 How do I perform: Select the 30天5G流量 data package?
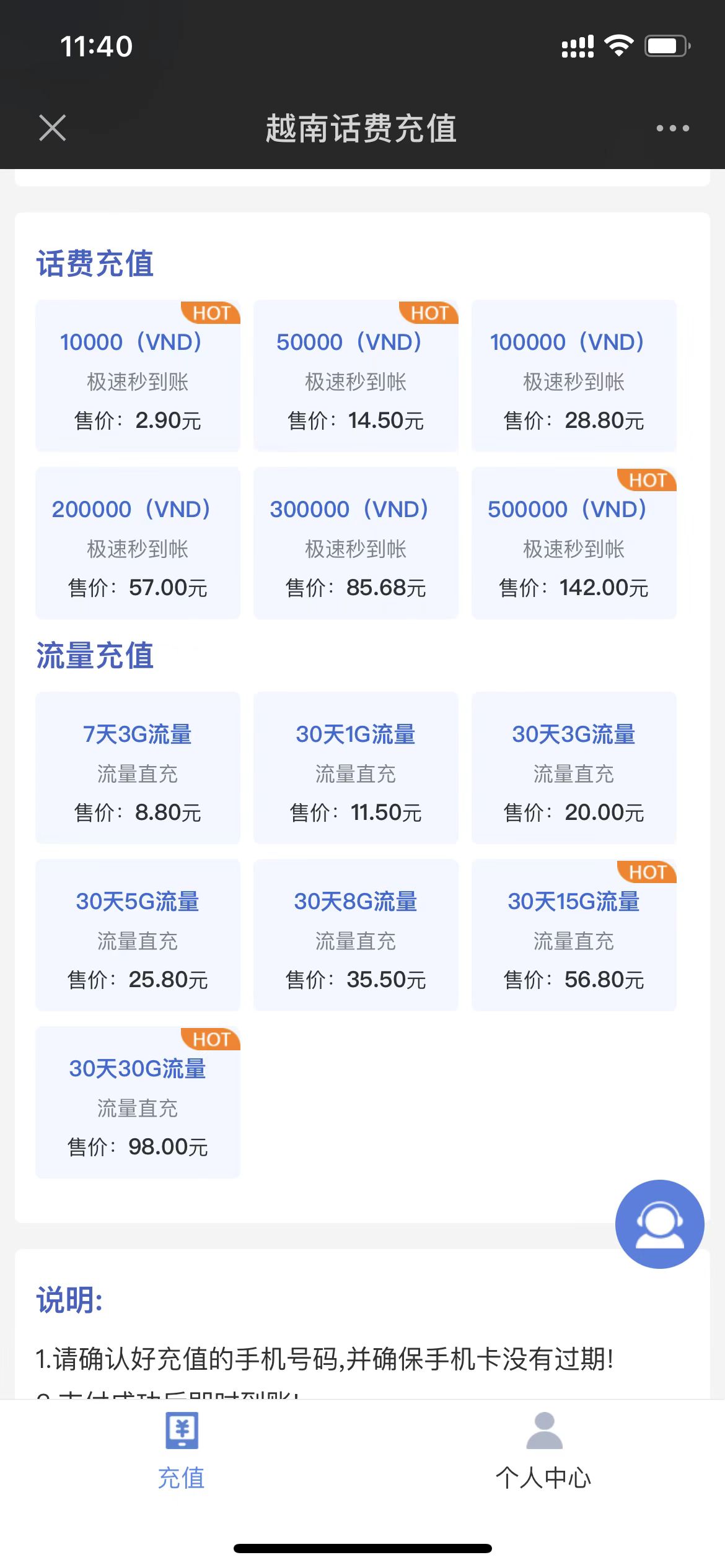pos(138,935)
